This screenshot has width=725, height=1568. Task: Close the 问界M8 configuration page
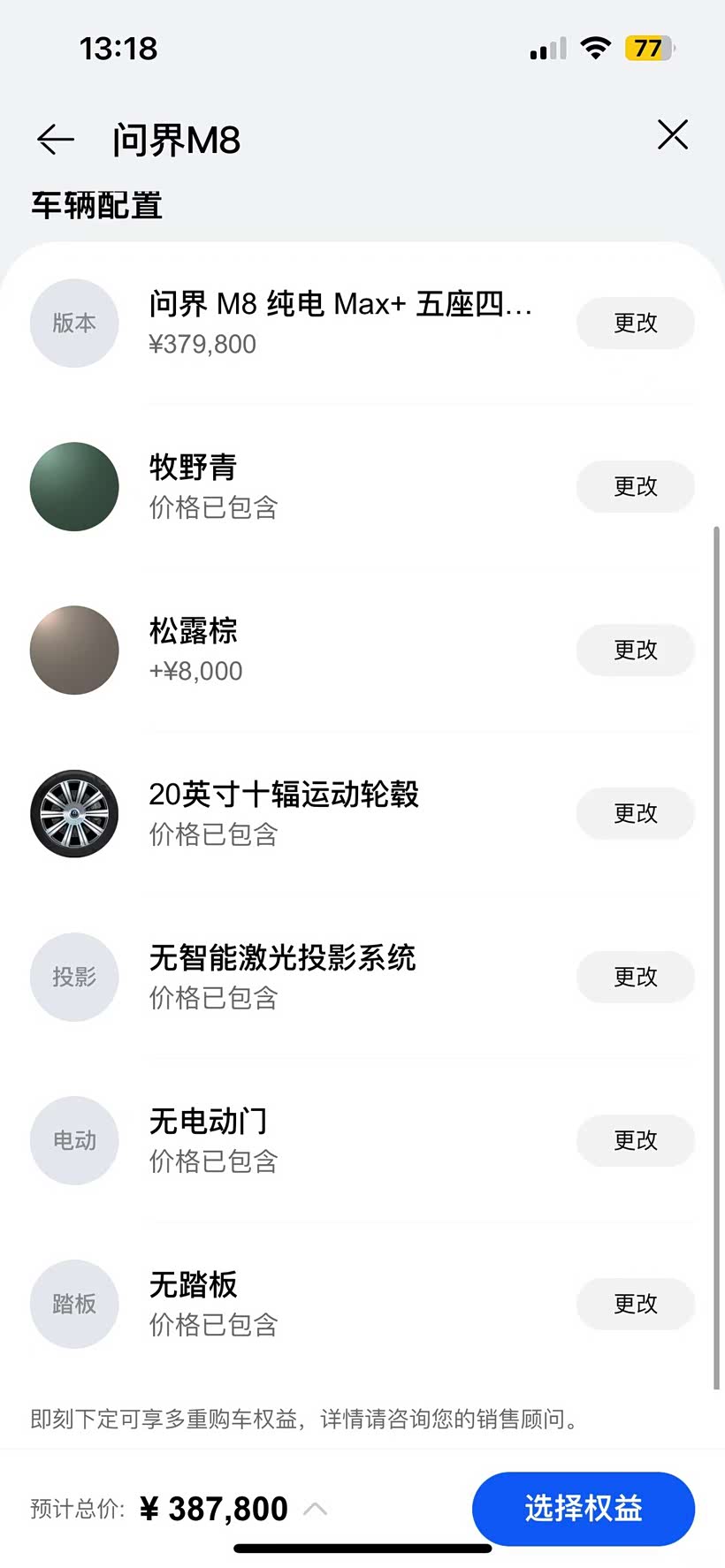click(x=672, y=135)
